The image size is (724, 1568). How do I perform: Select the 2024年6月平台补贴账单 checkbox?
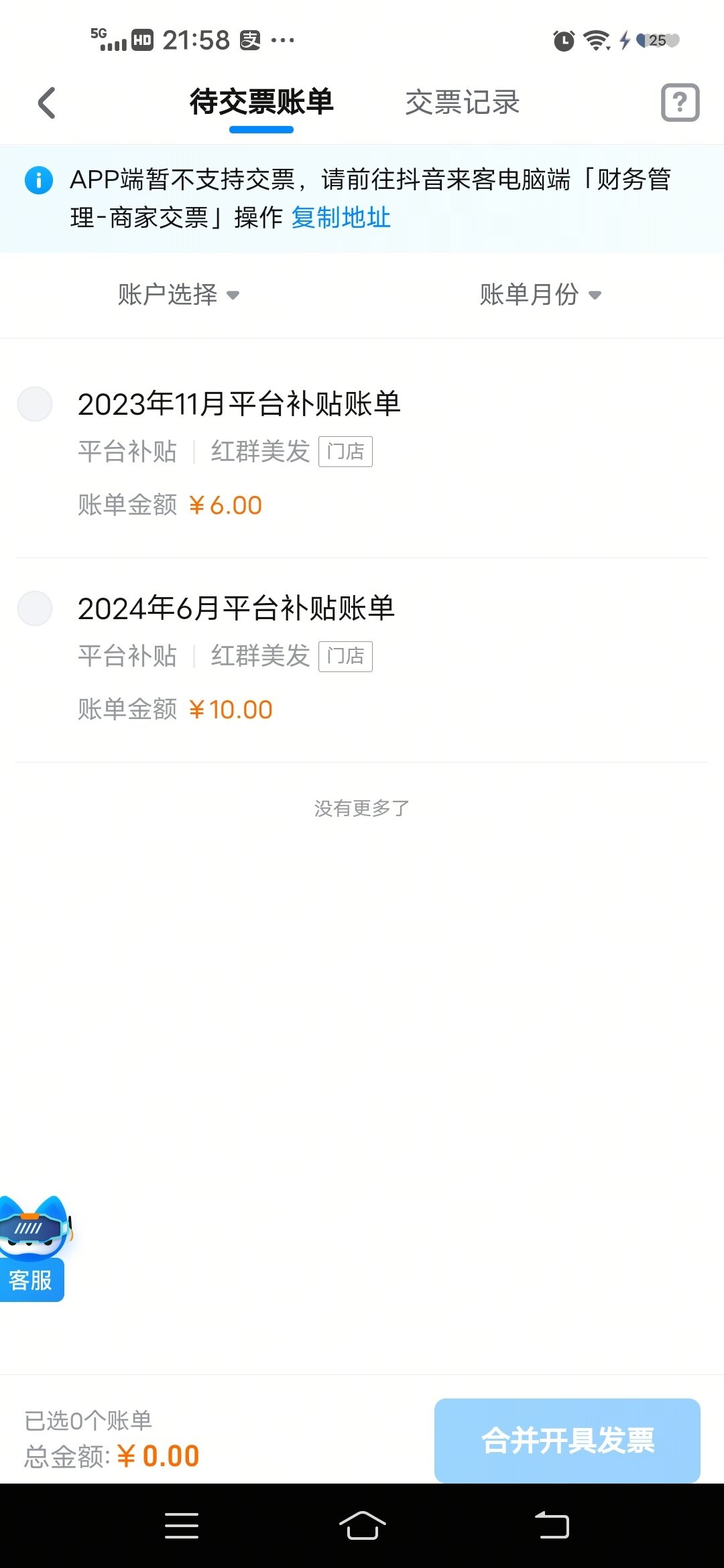pyautogui.click(x=35, y=608)
